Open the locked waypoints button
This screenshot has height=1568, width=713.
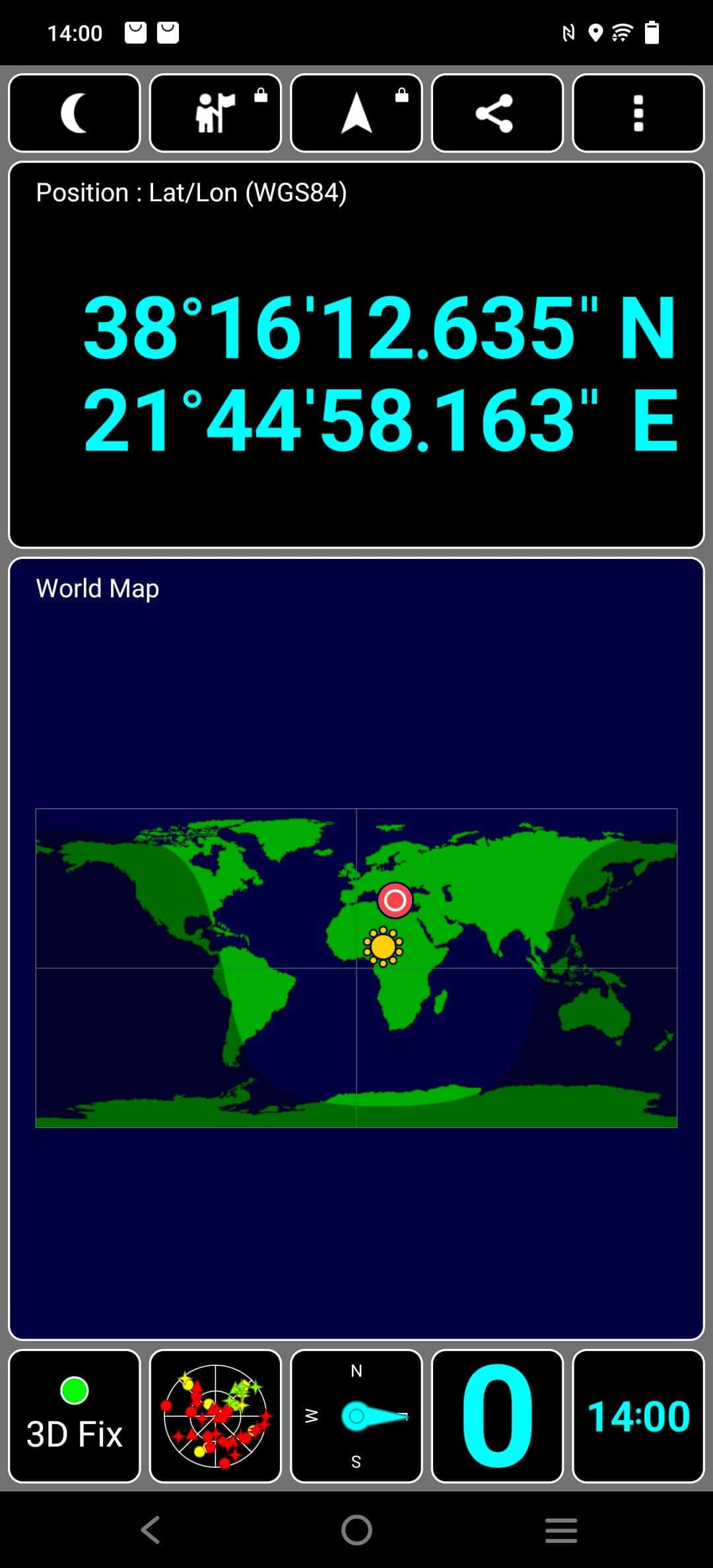coord(215,113)
